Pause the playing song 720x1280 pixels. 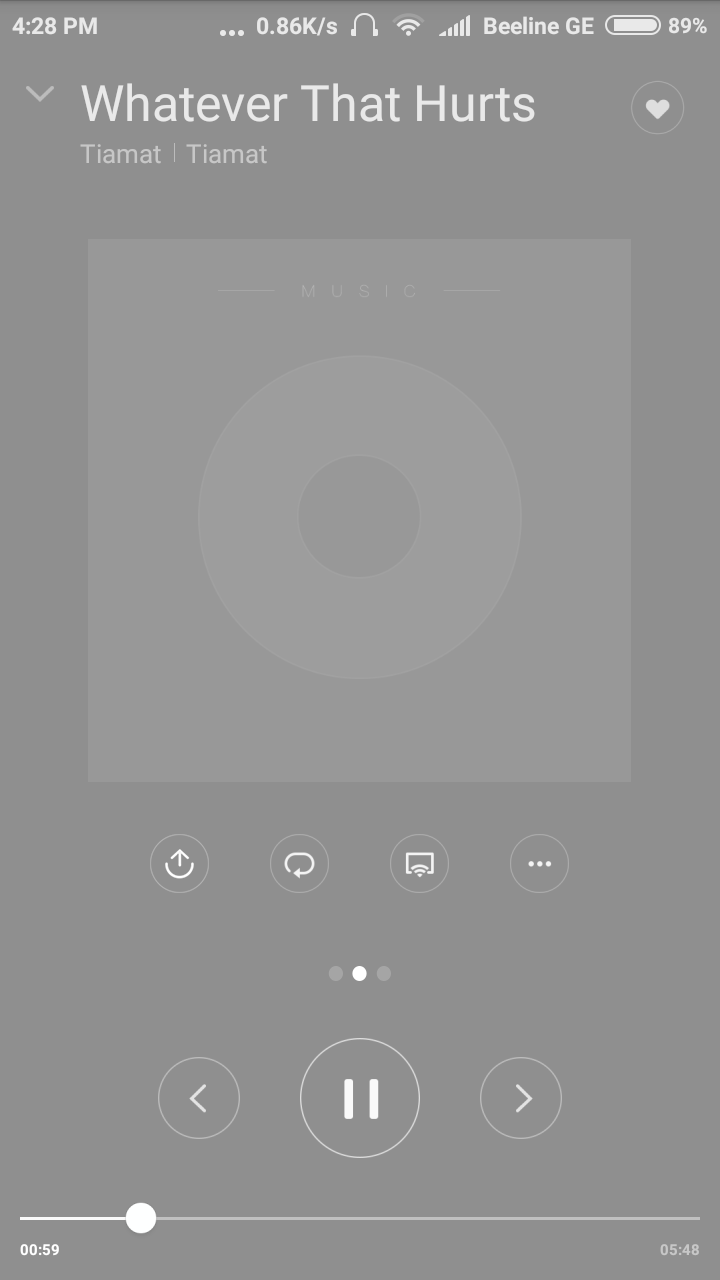point(360,1098)
